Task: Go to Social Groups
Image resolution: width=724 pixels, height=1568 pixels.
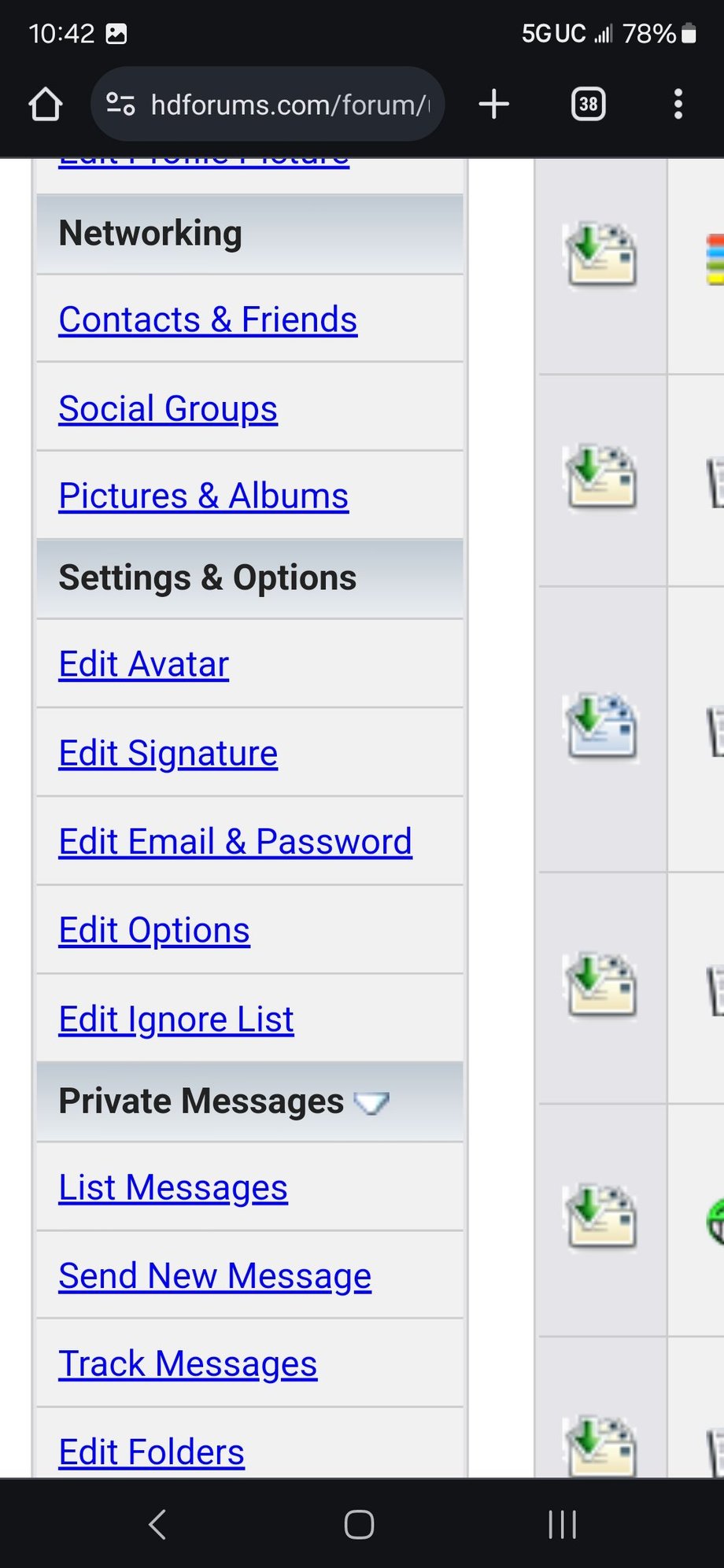Action: 168,408
